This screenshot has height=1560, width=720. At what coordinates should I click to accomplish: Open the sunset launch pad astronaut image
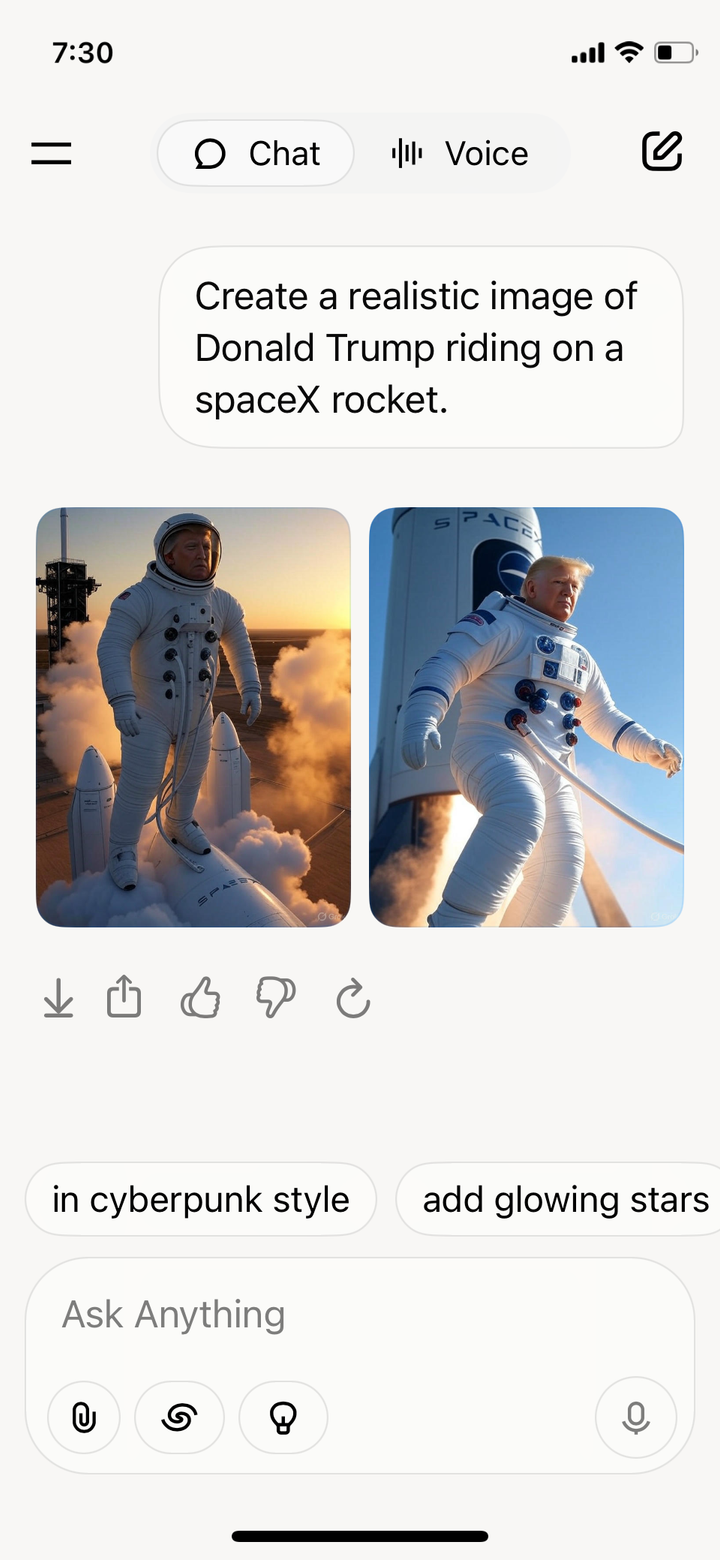click(193, 717)
